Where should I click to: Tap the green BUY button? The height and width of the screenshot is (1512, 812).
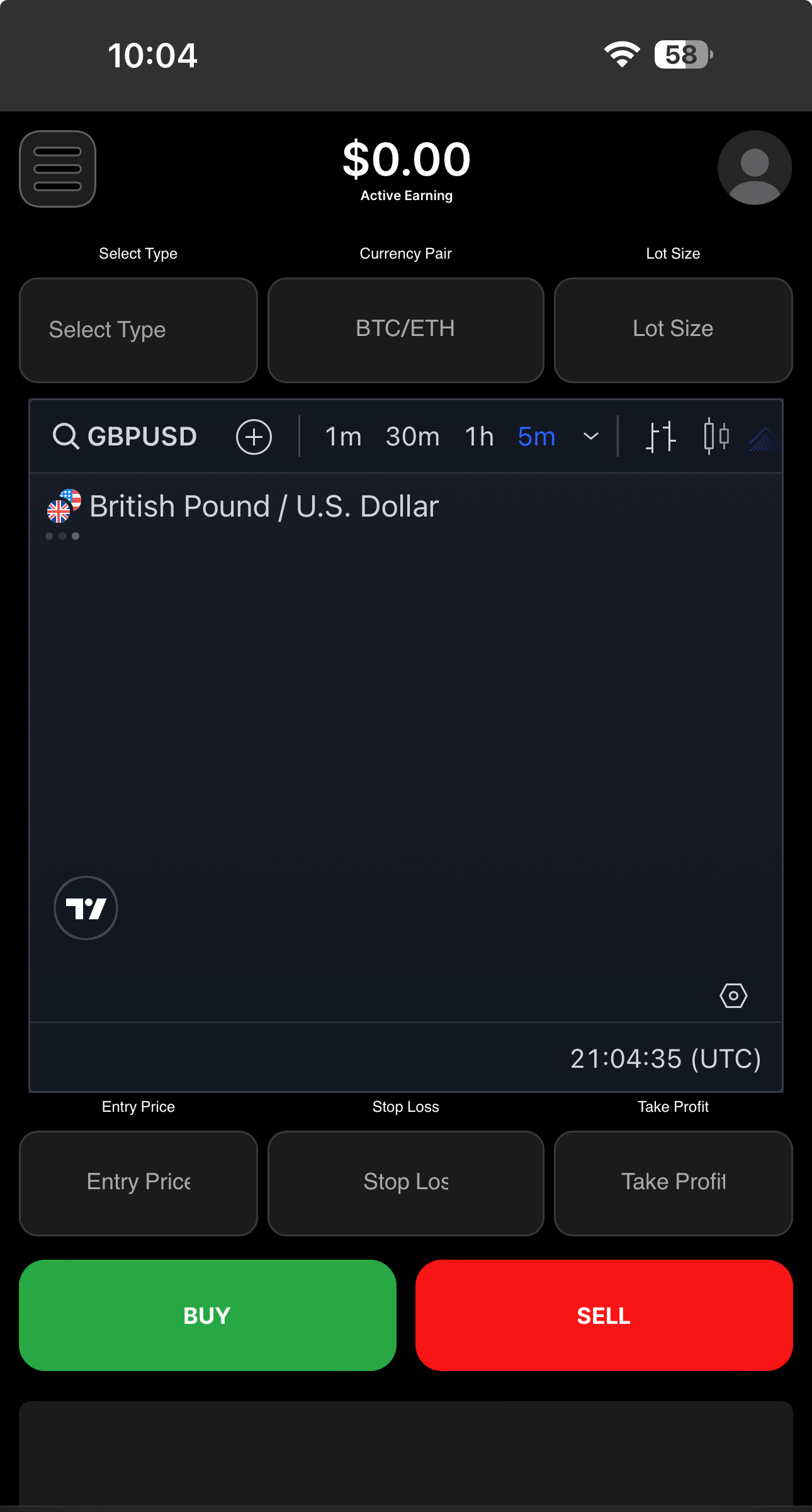(207, 1315)
